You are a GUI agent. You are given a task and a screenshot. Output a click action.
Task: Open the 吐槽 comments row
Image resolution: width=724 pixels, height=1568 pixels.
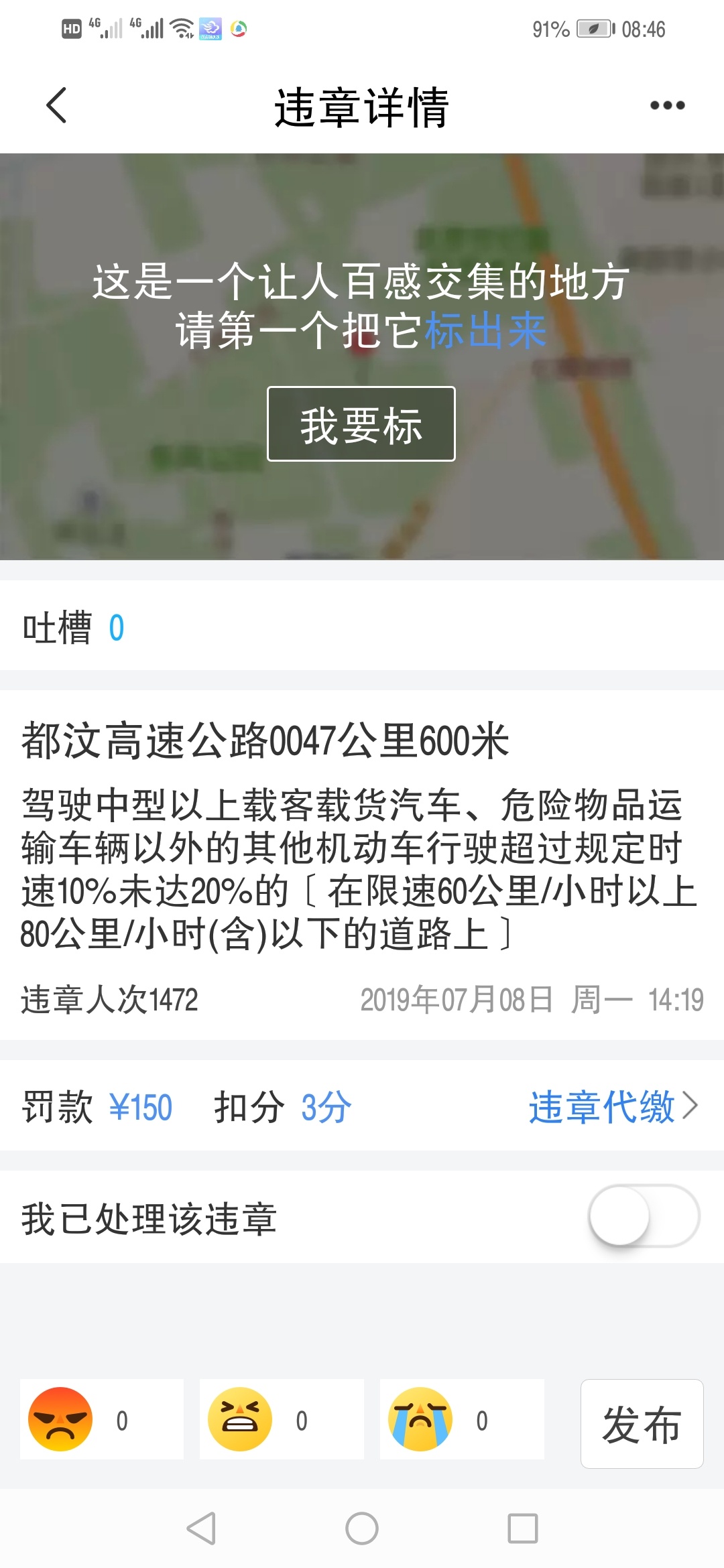click(x=362, y=627)
